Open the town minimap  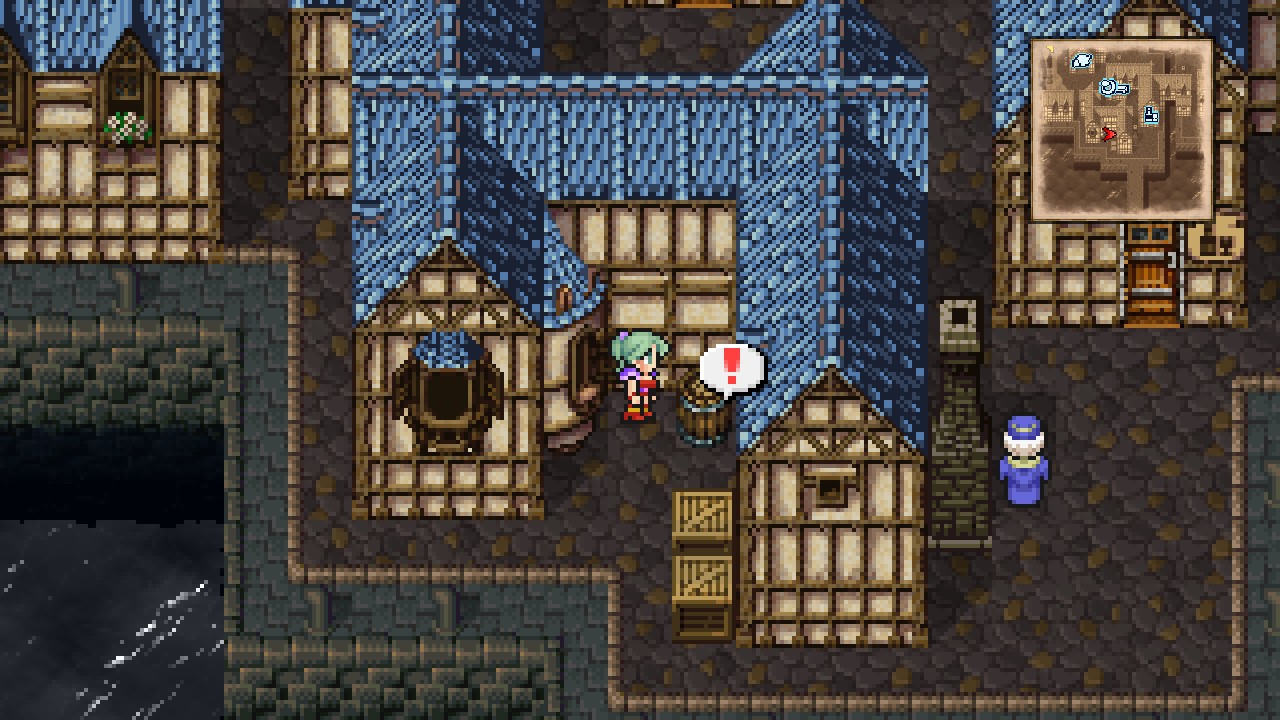pyautogui.click(x=1121, y=129)
